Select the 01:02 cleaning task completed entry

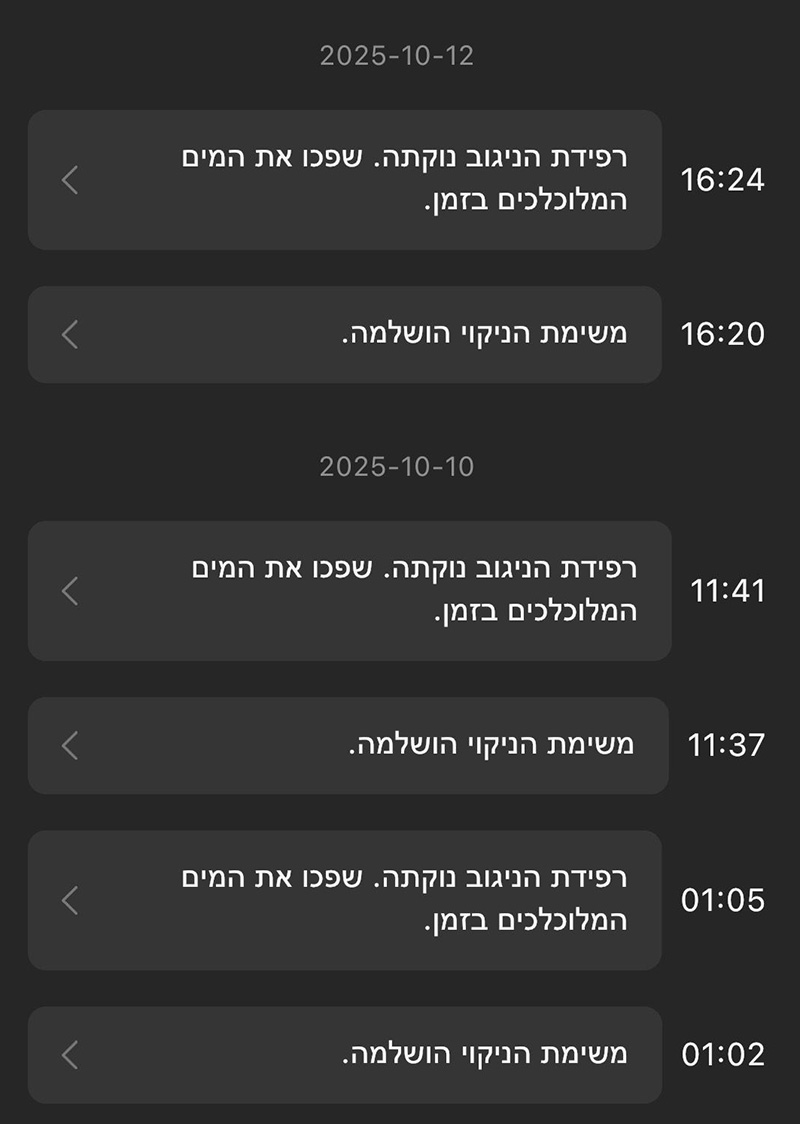345,1054
